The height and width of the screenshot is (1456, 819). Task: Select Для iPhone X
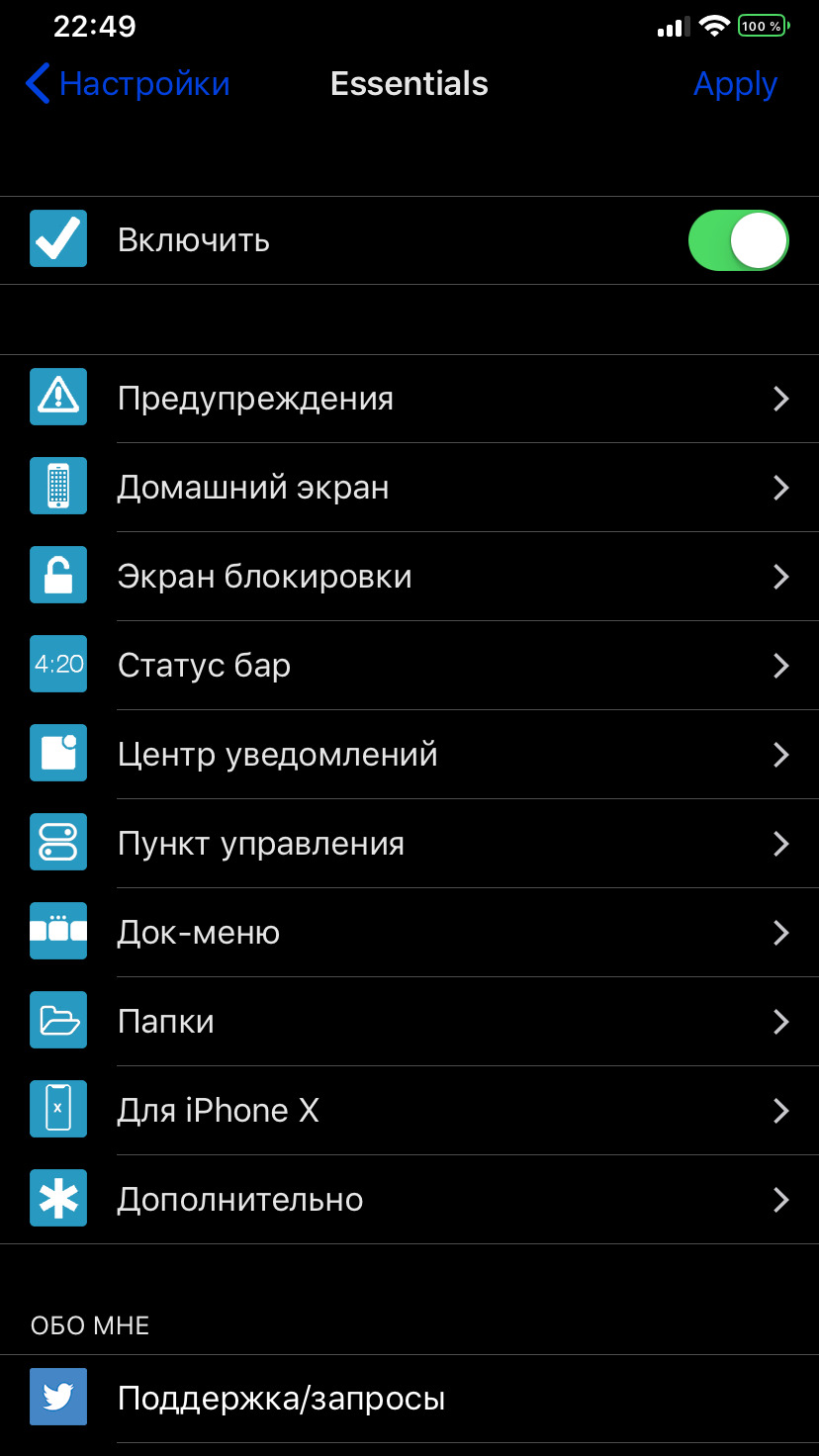click(x=409, y=1111)
